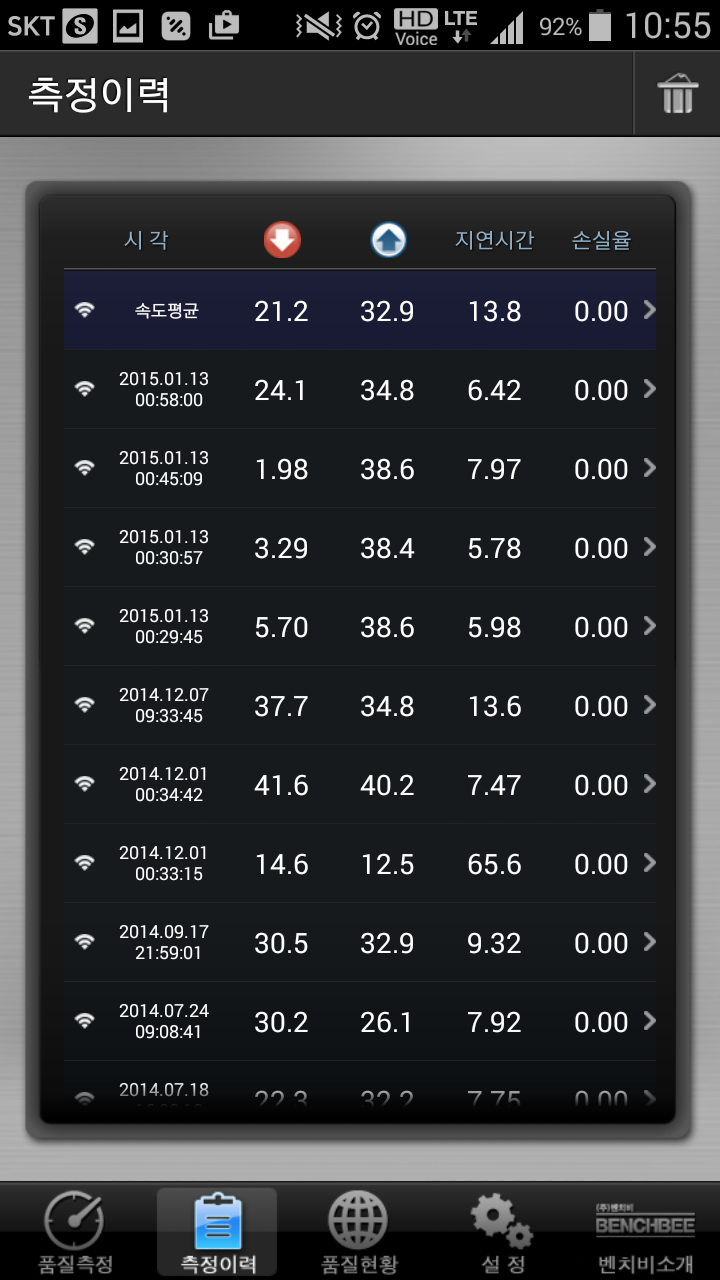This screenshot has width=720, height=1280.
Task: View details of 2015.01.13 00:30:57 record
Action: (360, 548)
